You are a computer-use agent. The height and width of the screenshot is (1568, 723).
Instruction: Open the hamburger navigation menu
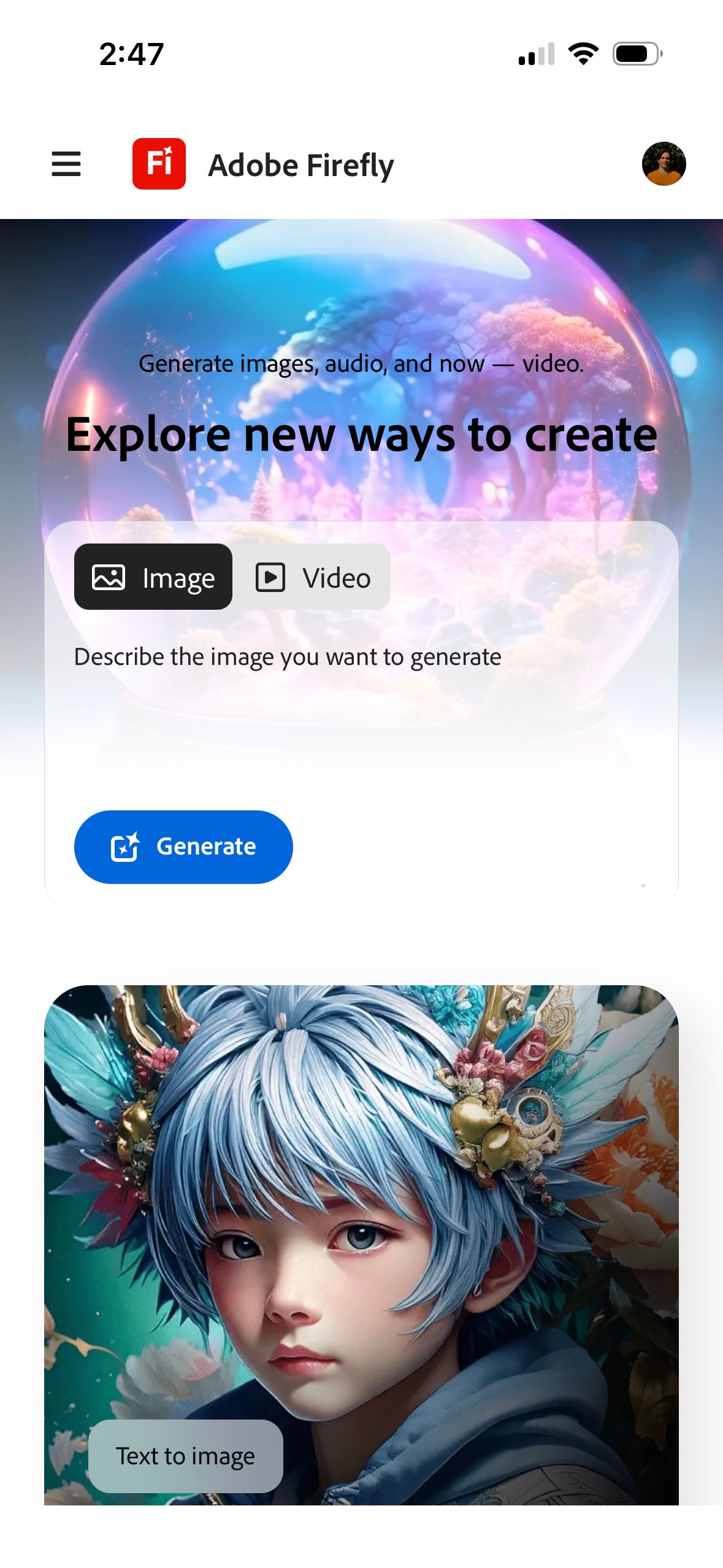pos(66,164)
